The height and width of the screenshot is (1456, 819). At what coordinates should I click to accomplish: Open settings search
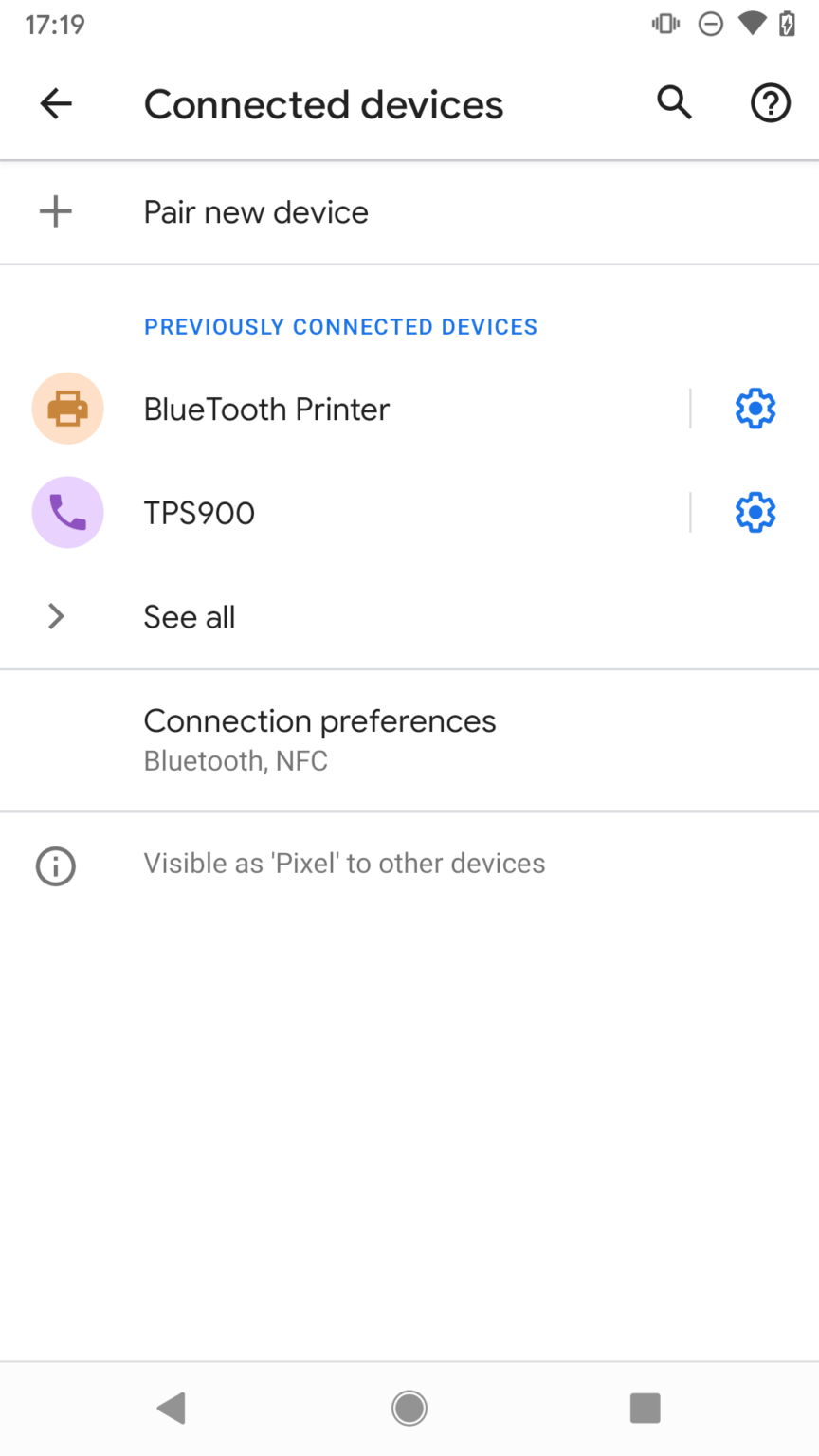(x=675, y=102)
